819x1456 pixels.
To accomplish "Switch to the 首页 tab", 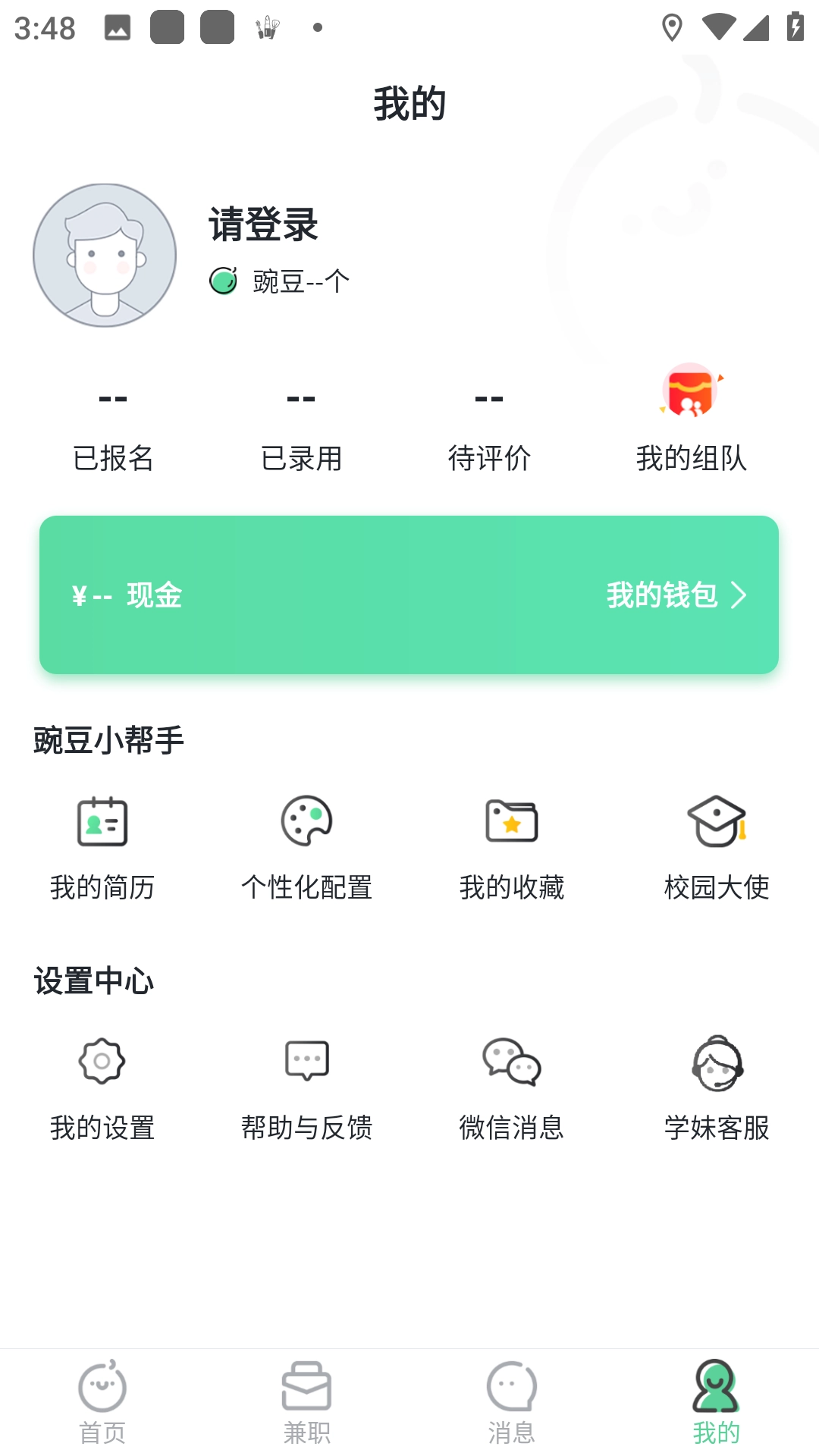I will [x=103, y=1403].
